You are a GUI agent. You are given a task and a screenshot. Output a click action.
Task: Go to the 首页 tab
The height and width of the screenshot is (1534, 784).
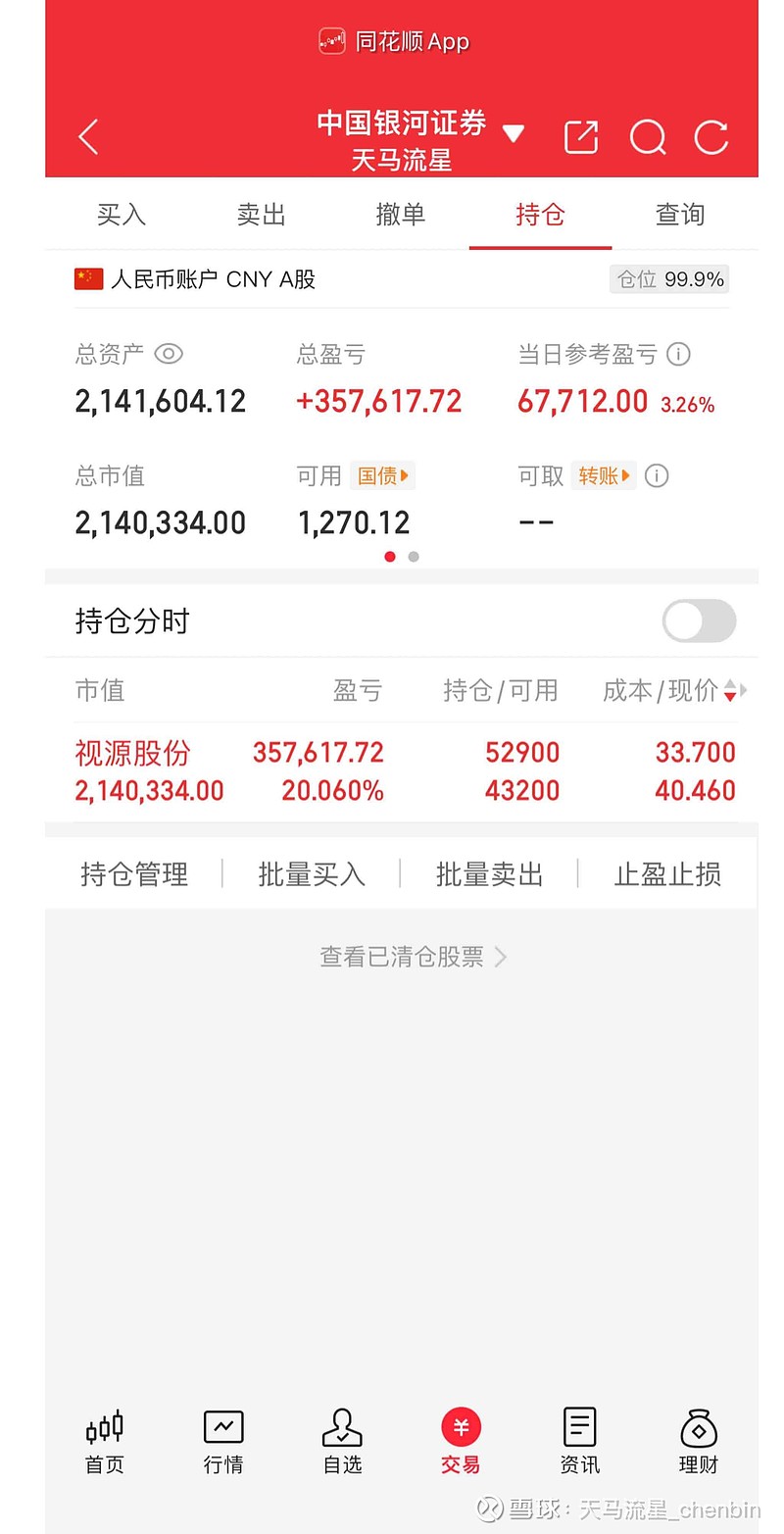105,1442
